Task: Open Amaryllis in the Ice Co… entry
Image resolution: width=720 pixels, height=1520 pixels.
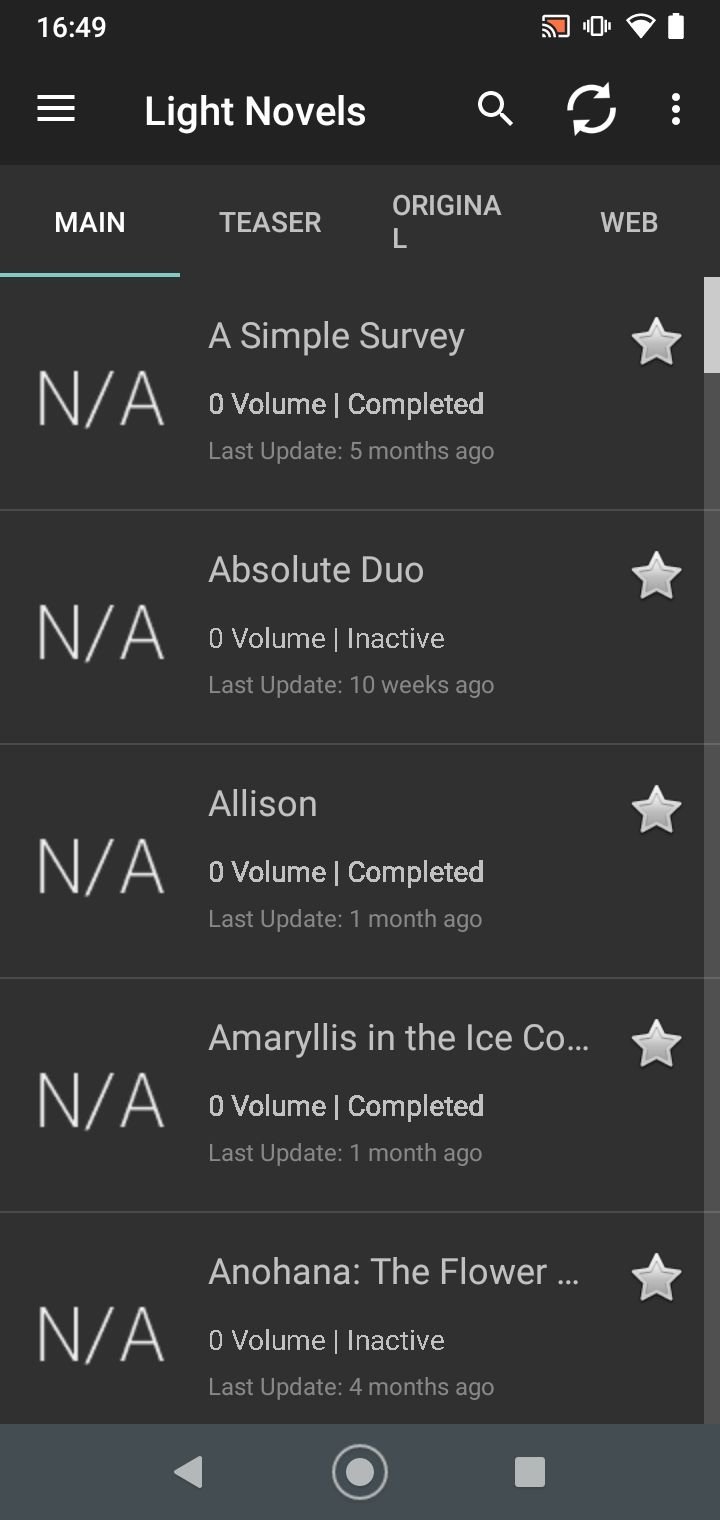Action: pyautogui.click(x=352, y=1095)
